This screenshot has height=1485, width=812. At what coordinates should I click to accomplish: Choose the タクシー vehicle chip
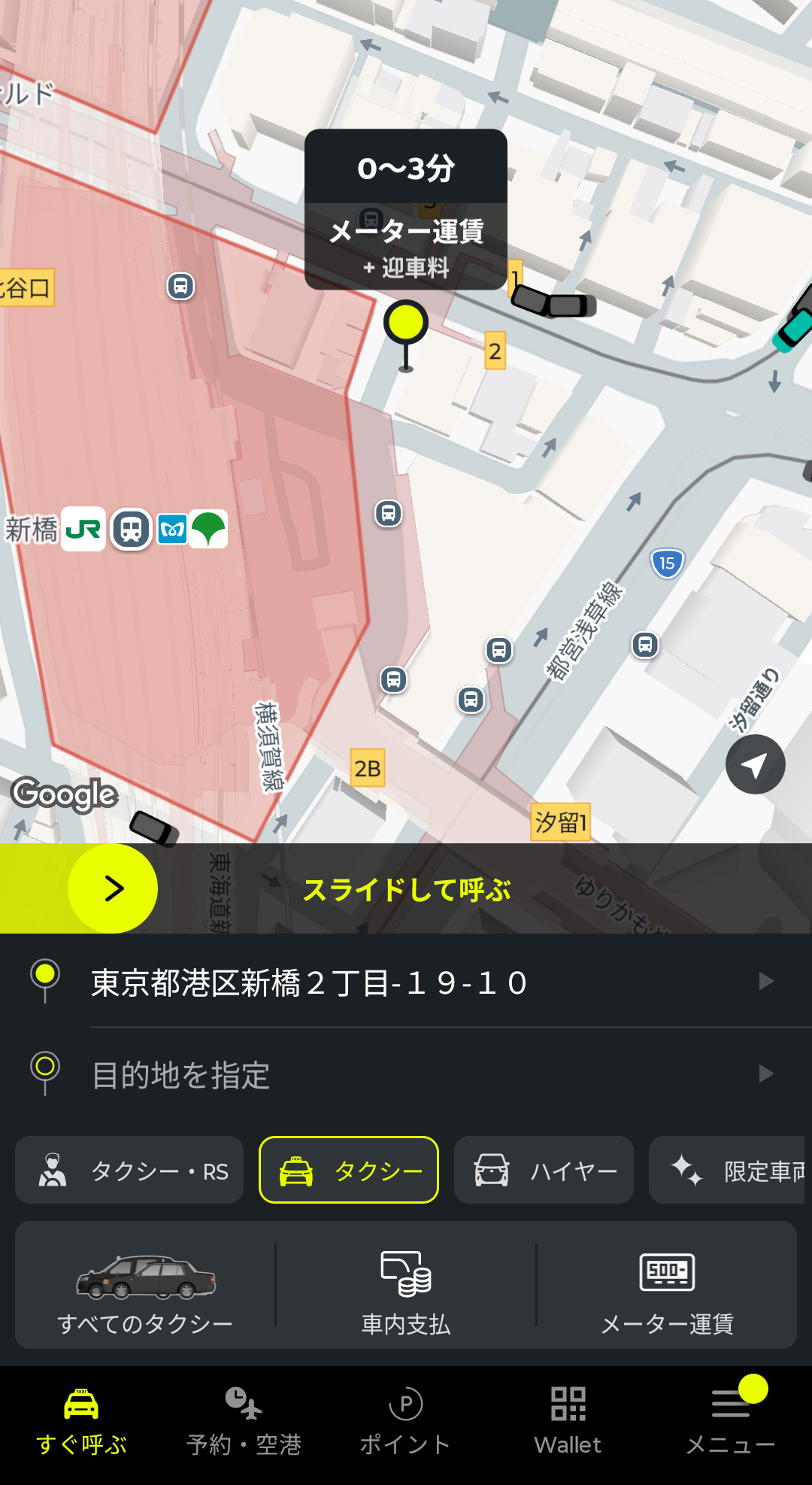tap(349, 1171)
